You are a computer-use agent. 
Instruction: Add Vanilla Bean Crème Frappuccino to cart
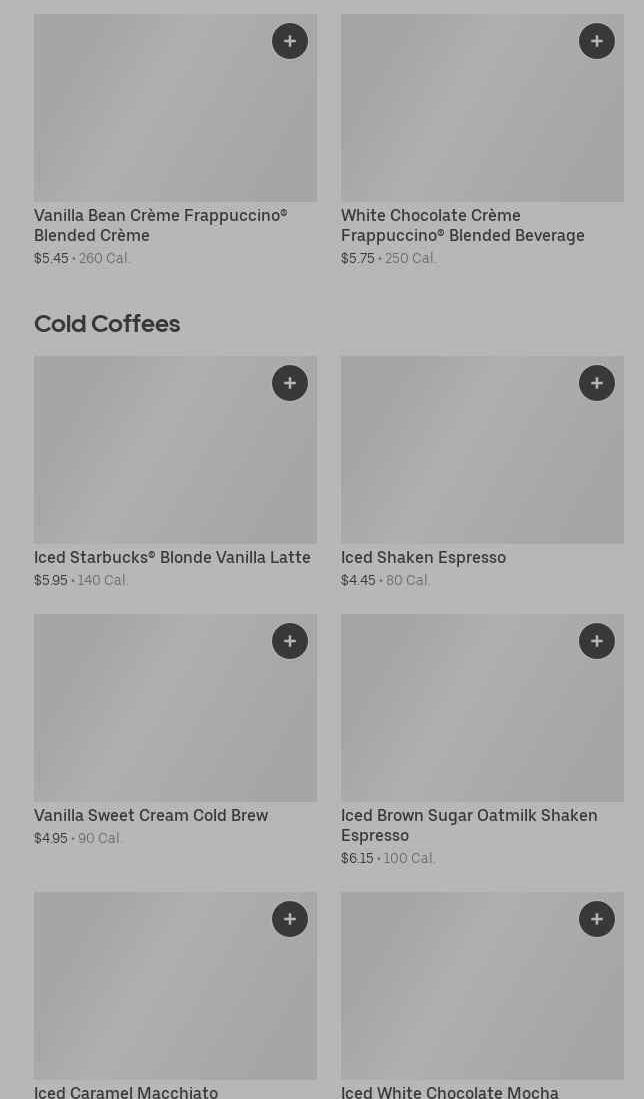290,41
